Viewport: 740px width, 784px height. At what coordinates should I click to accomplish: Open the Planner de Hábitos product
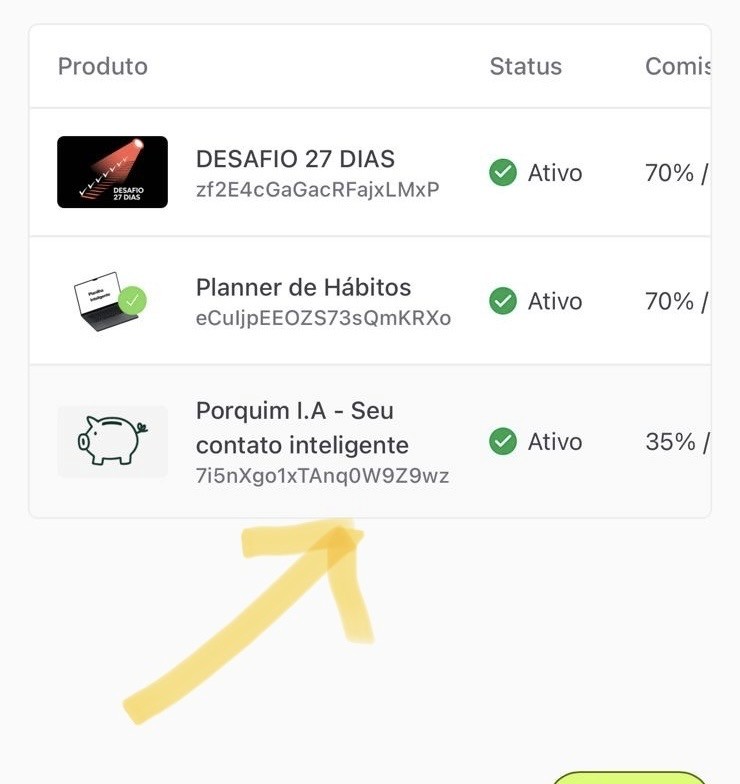click(303, 288)
